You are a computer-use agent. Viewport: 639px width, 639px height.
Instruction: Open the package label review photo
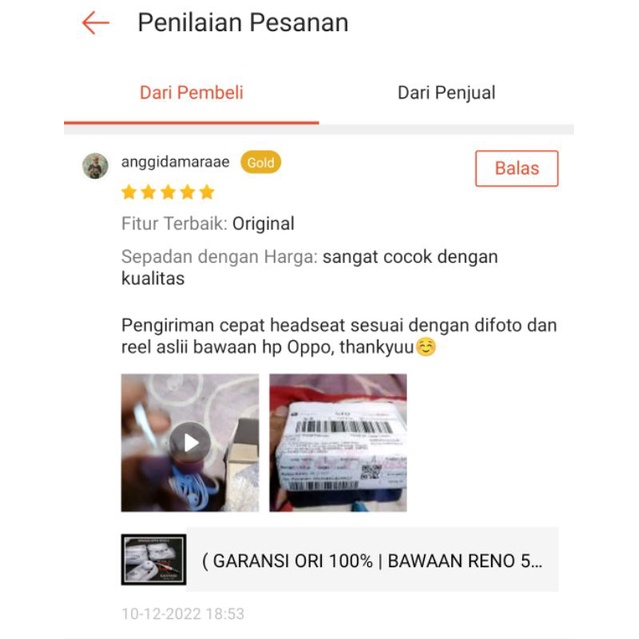pos(338,442)
